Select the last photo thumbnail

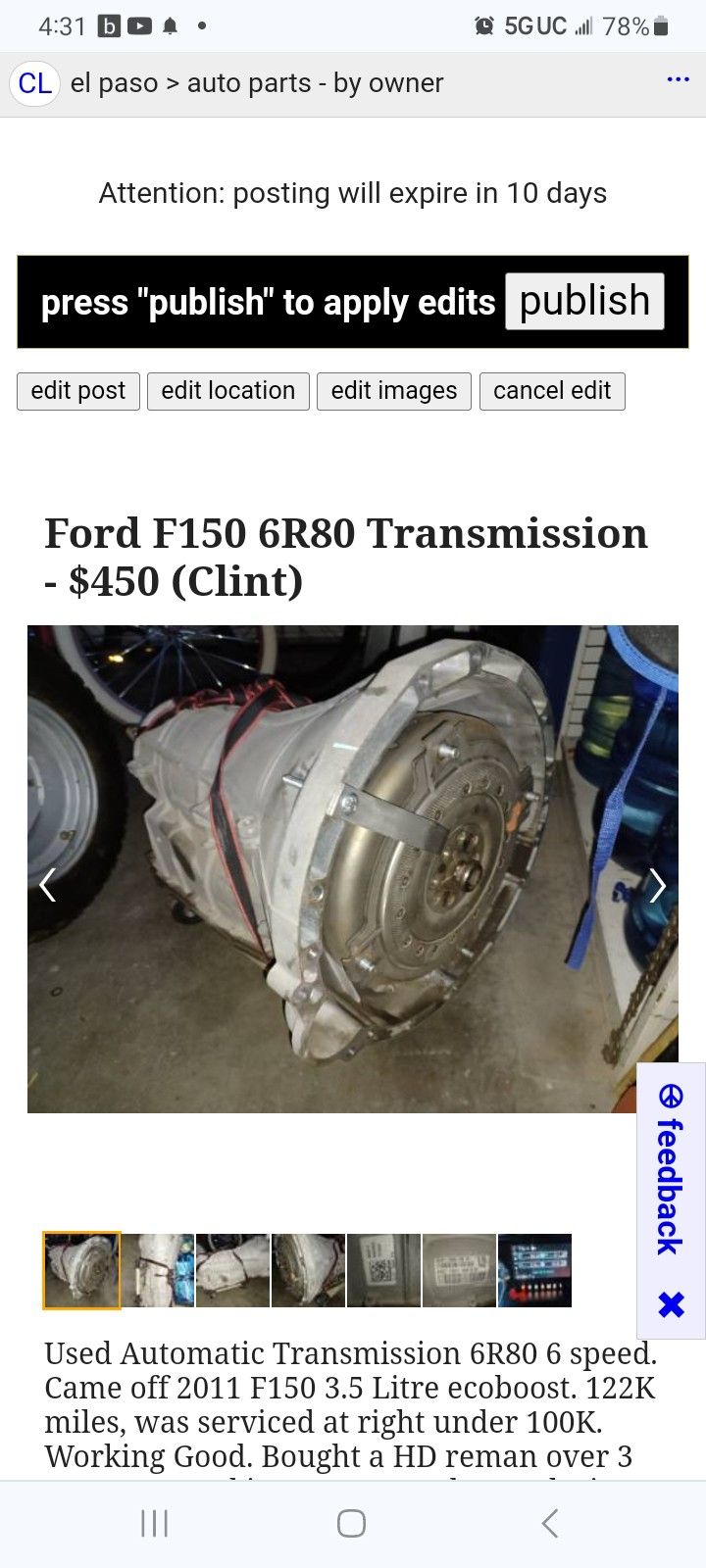534,1270
